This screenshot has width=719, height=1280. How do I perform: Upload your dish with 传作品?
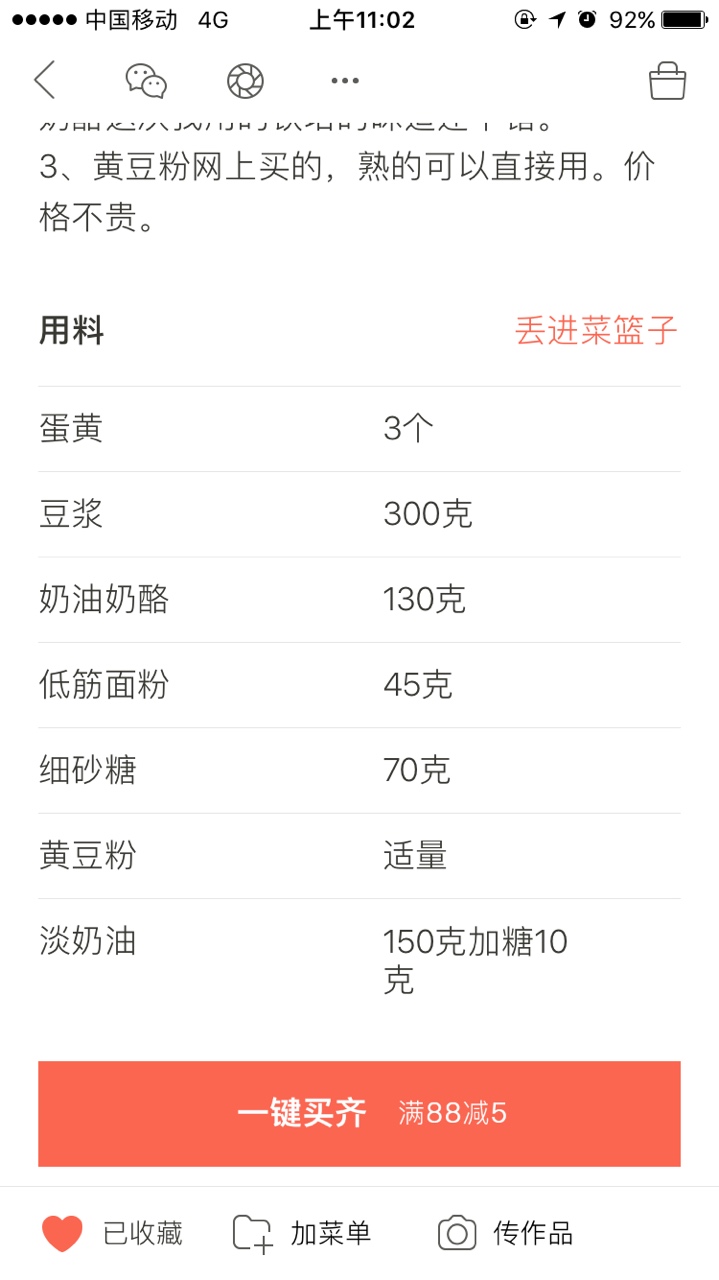point(506,1233)
